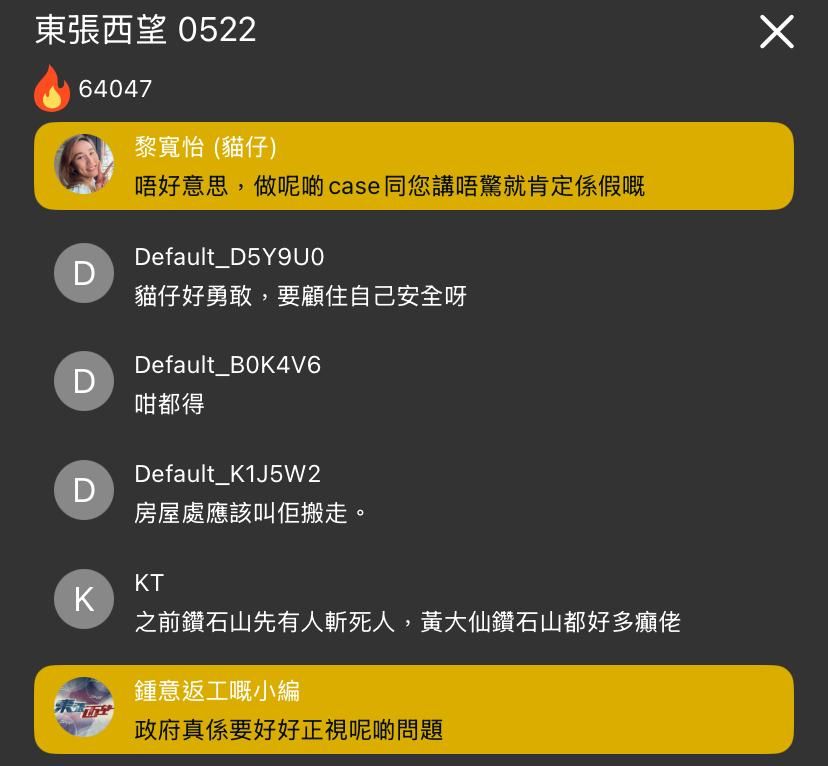Open 鍾意返工嘅小編's profile picture

84,707
